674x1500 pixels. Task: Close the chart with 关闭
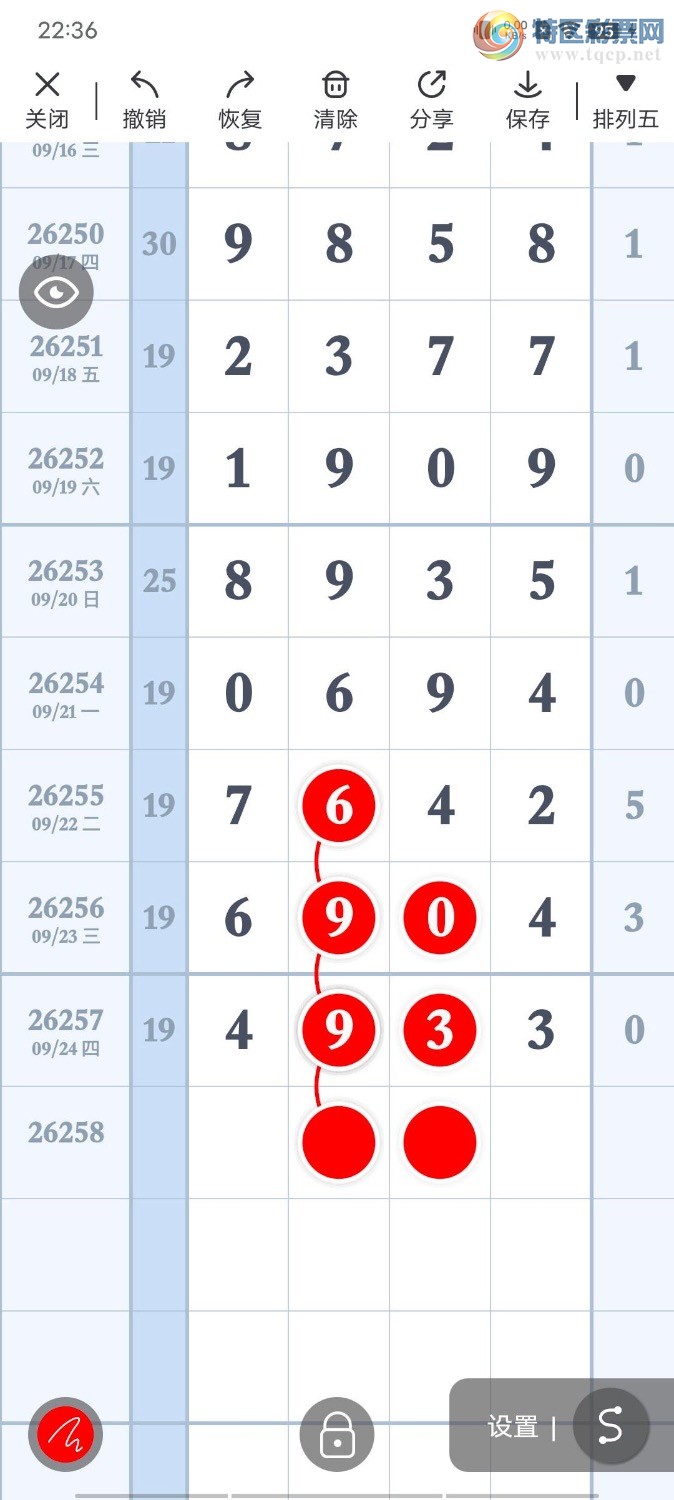pos(47,100)
